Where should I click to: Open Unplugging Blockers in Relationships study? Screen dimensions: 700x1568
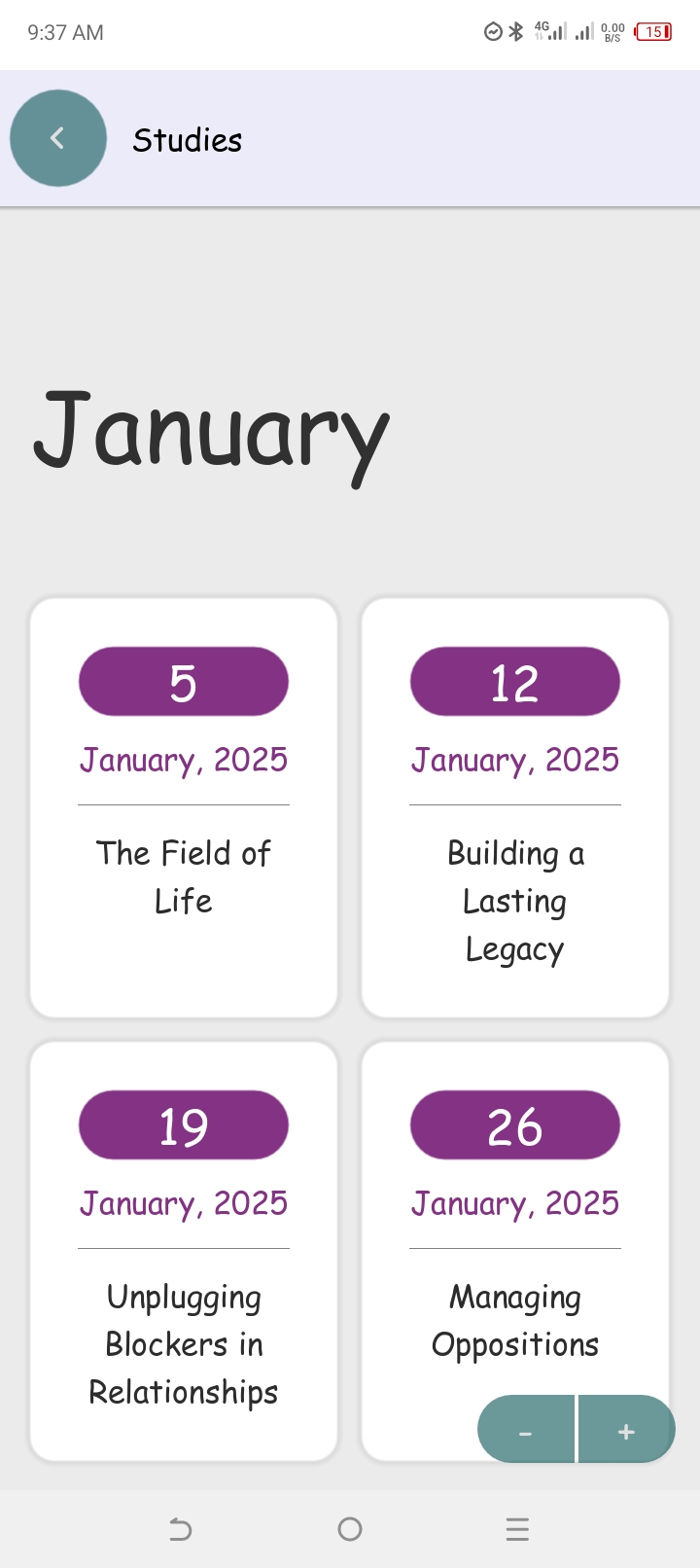click(184, 1251)
